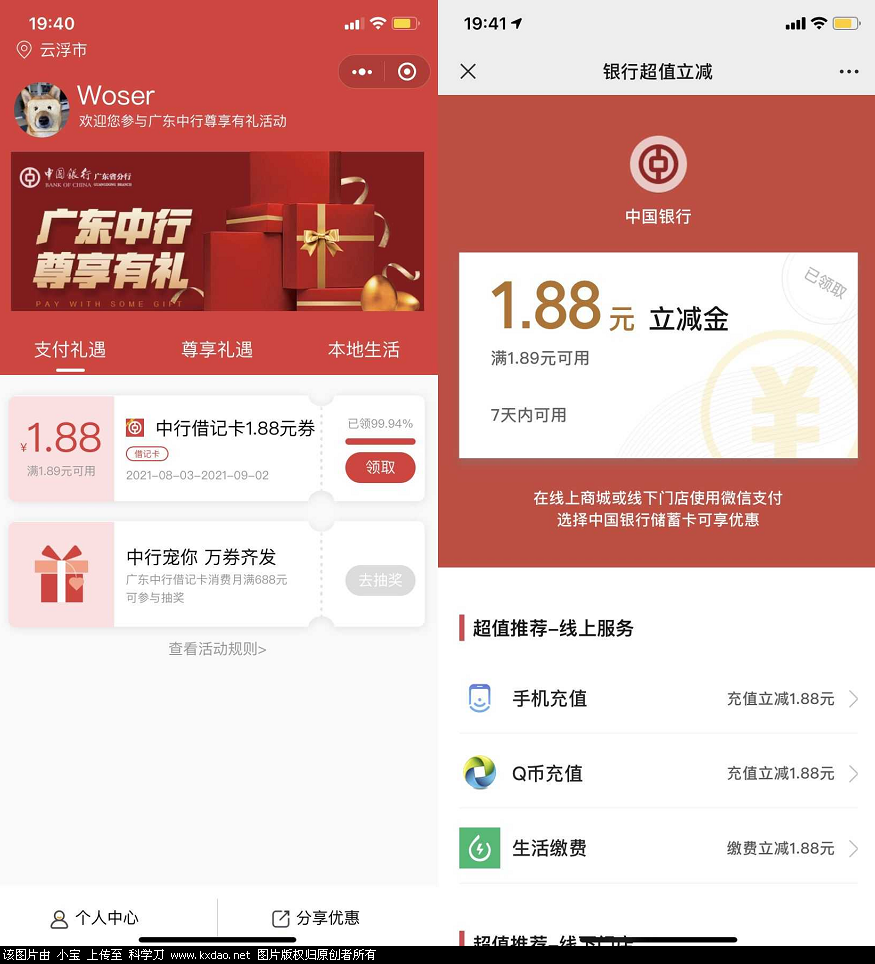Tap the 领取 button on the 1.88元 coupon

tap(380, 467)
